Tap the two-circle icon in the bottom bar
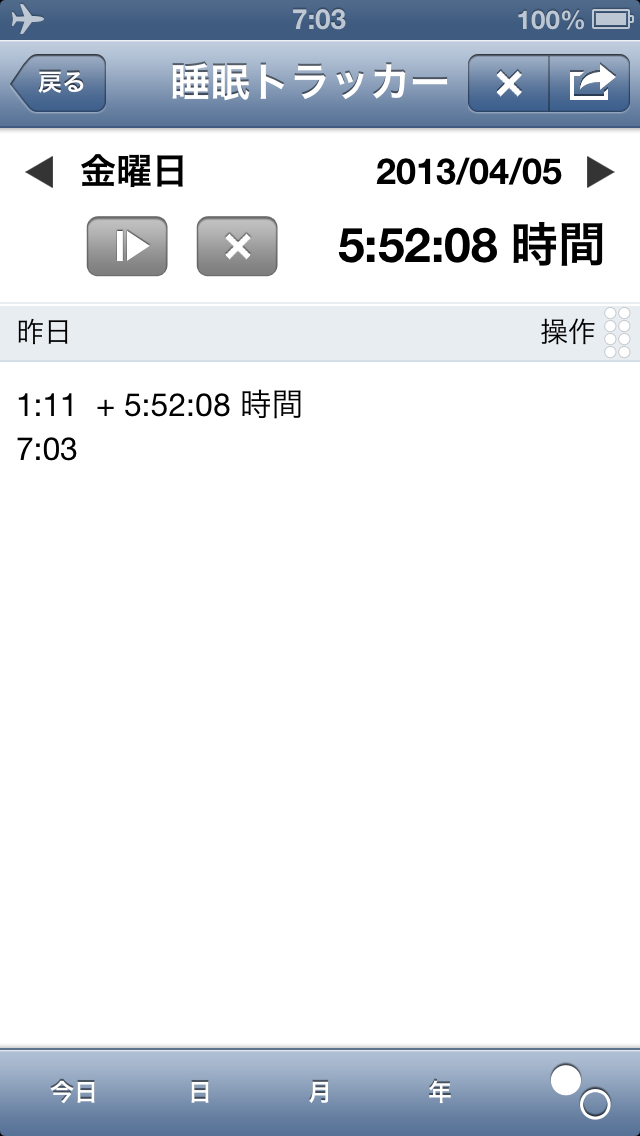The image size is (640, 1136). click(x=581, y=1091)
